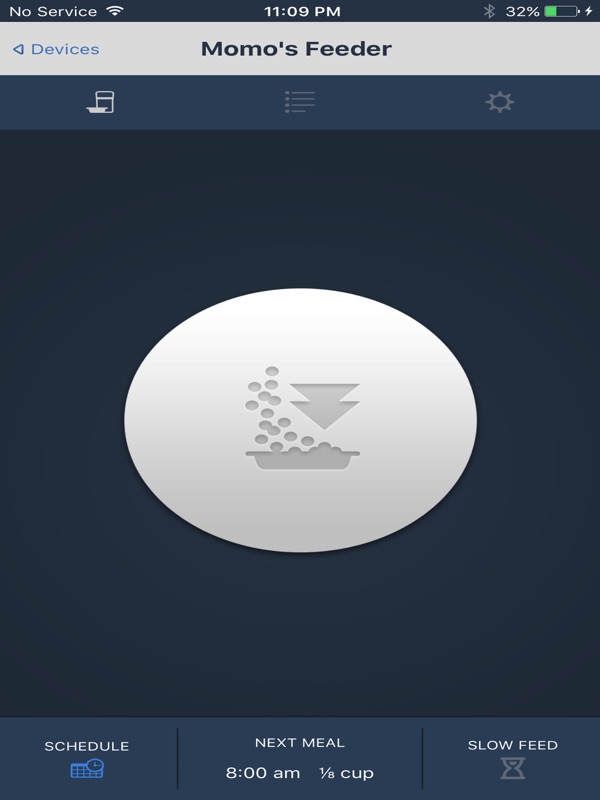This screenshot has height=800, width=600.
Task: Open the settings gear tab
Action: tap(499, 102)
